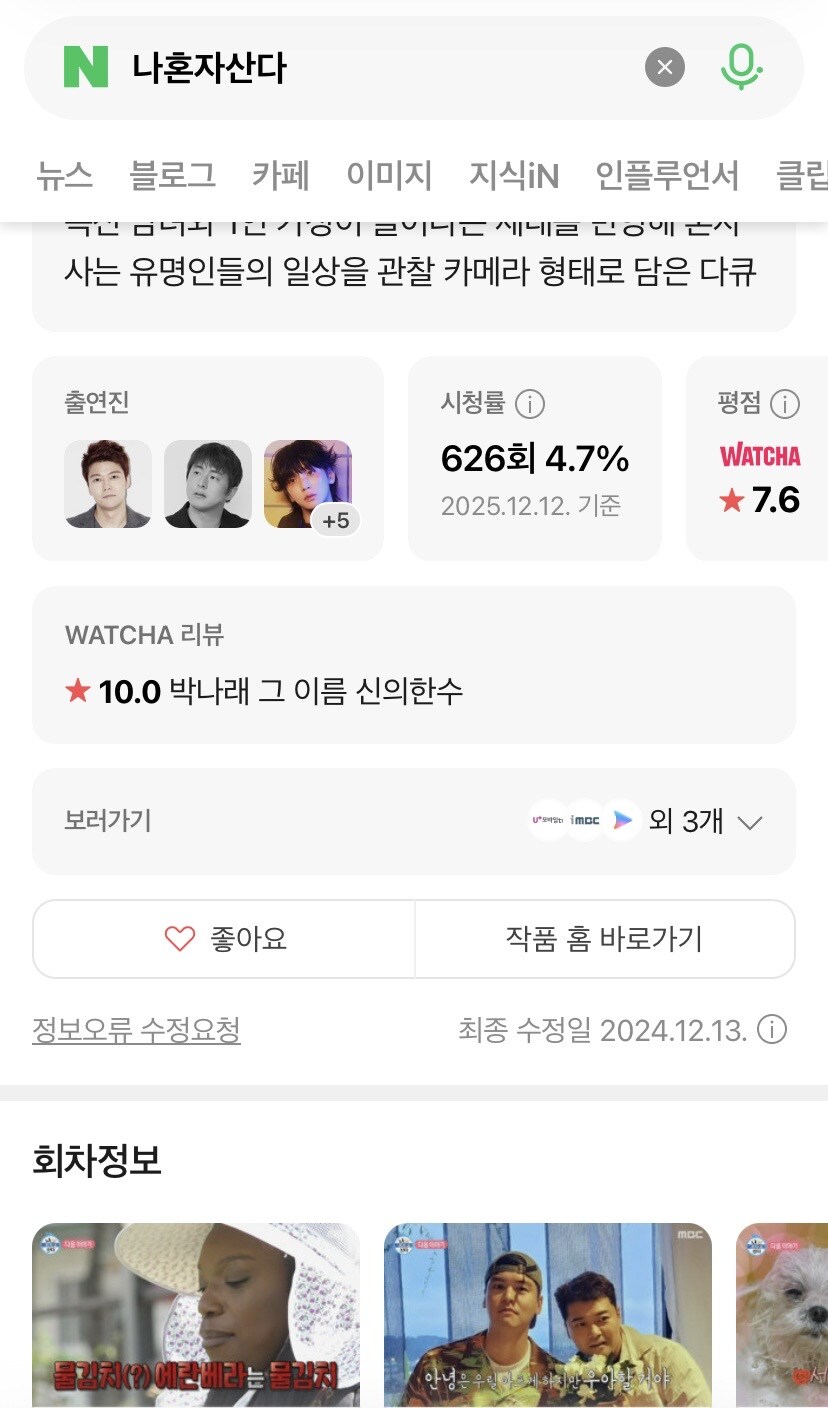Screen dimensions: 828x1408
Task: Start voice search with the microphone icon
Action: pyautogui.click(x=741, y=66)
